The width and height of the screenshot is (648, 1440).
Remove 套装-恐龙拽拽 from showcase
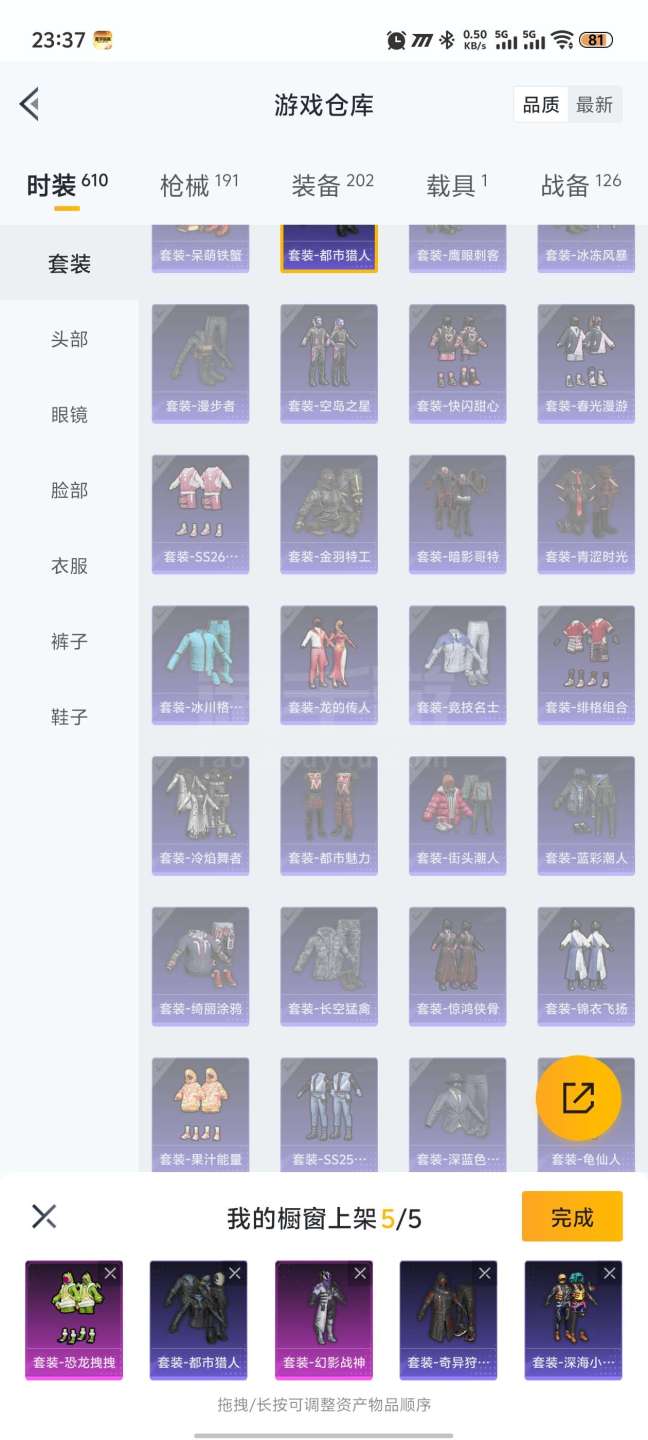[x=110, y=1273]
